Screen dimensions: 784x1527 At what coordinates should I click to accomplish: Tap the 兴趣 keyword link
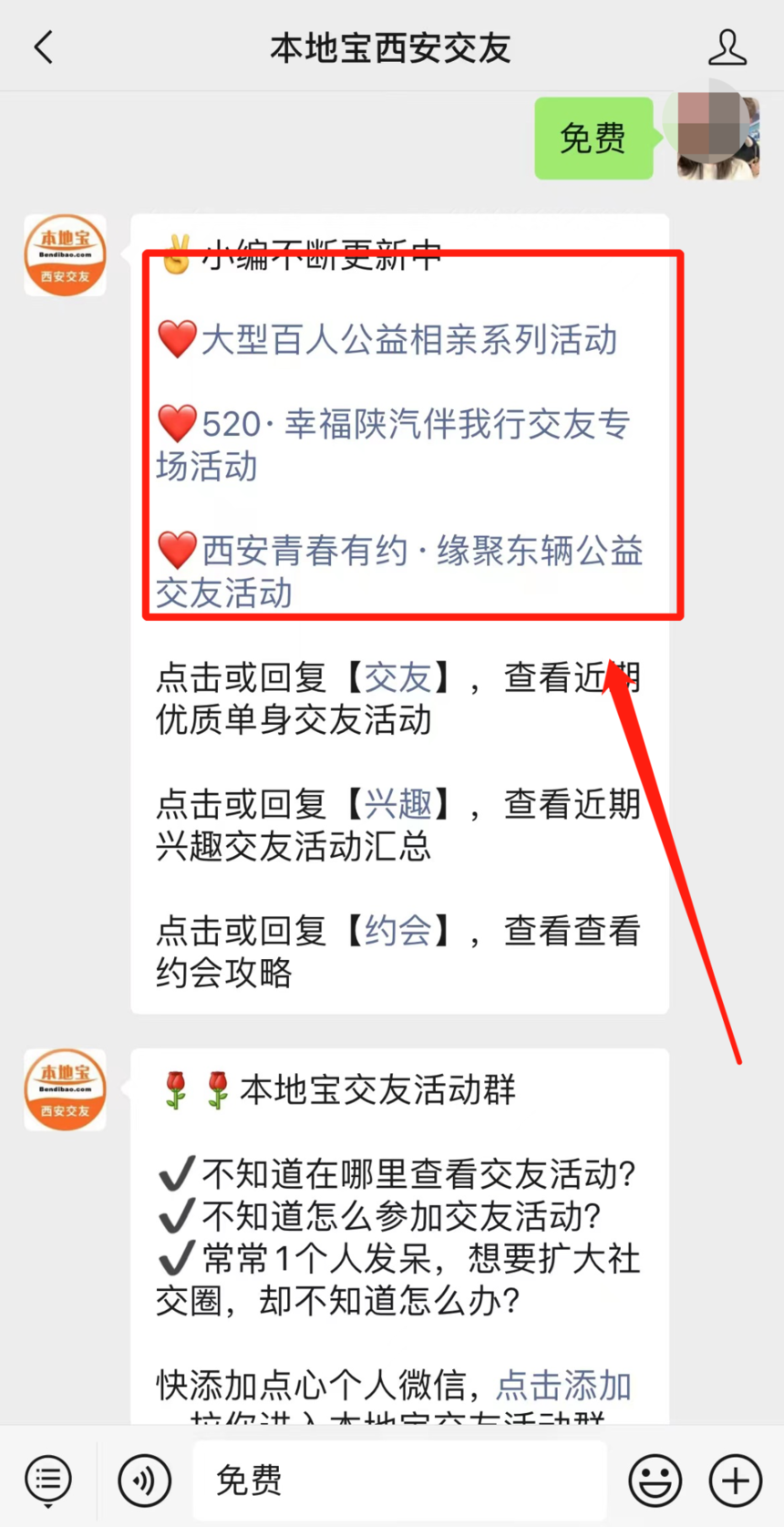tap(398, 804)
